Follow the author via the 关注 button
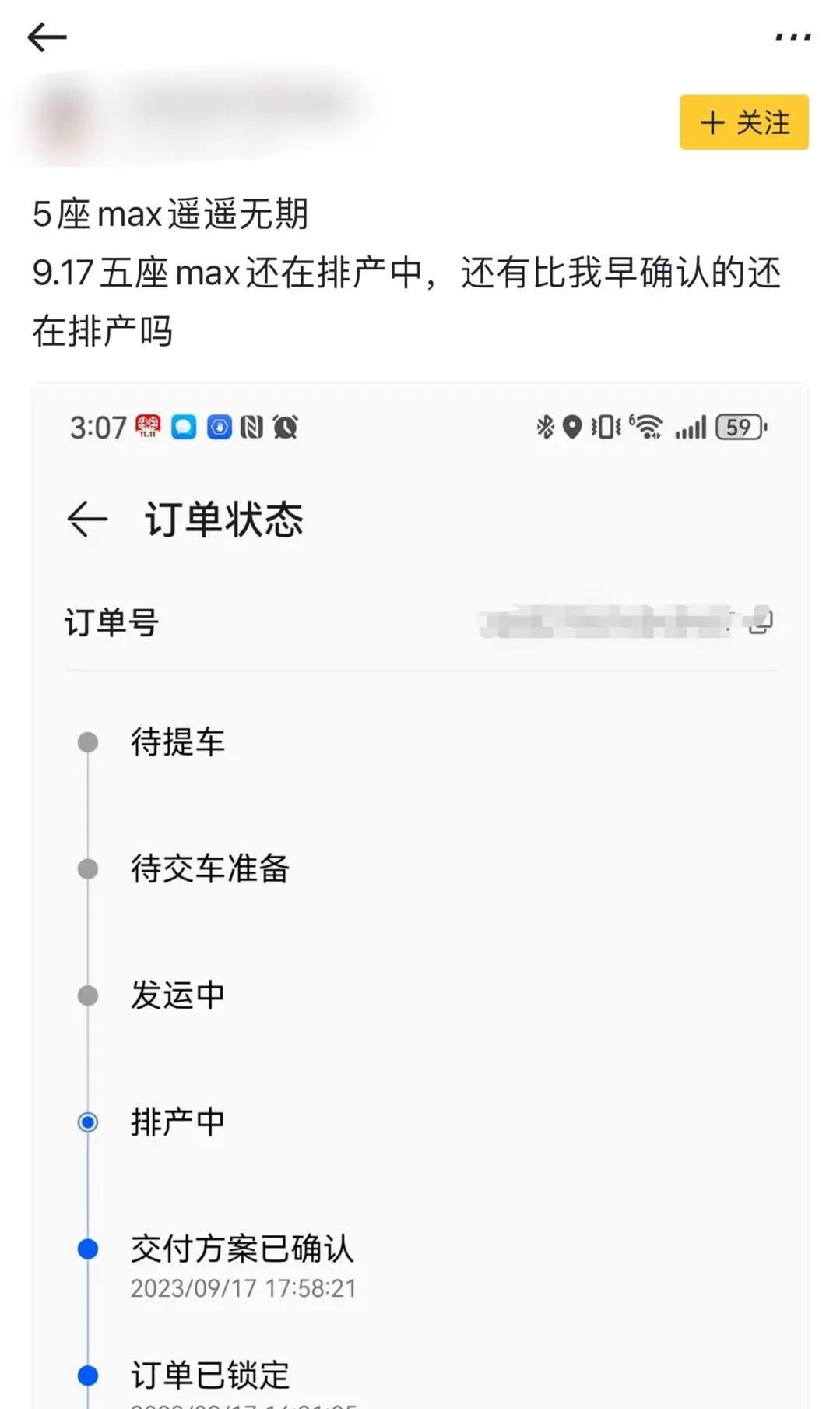 coord(743,122)
